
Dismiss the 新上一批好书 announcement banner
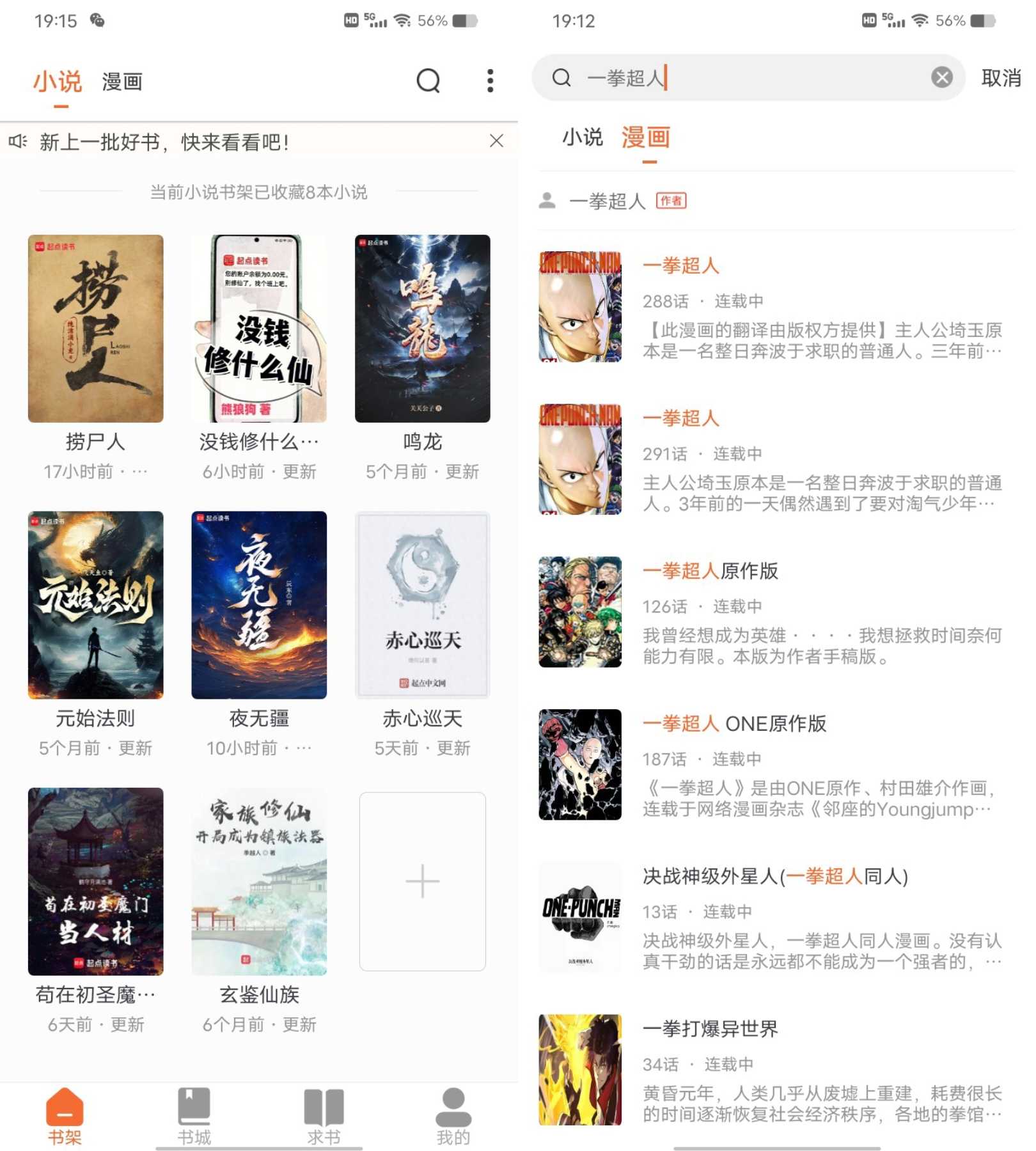pos(496,141)
